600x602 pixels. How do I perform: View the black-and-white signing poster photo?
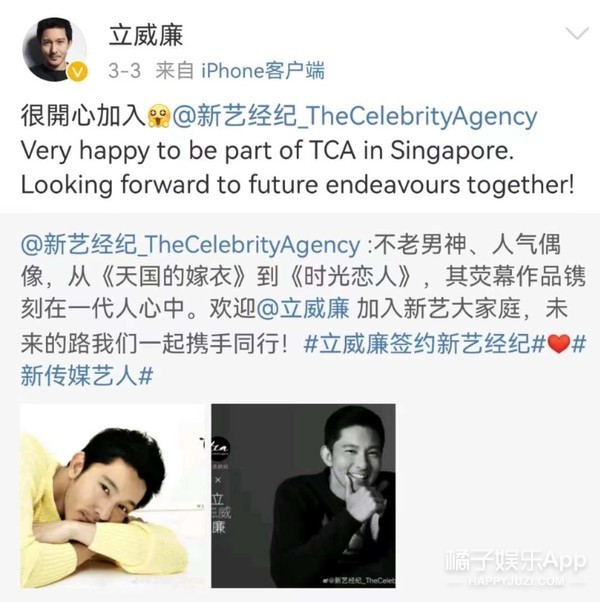[303, 495]
